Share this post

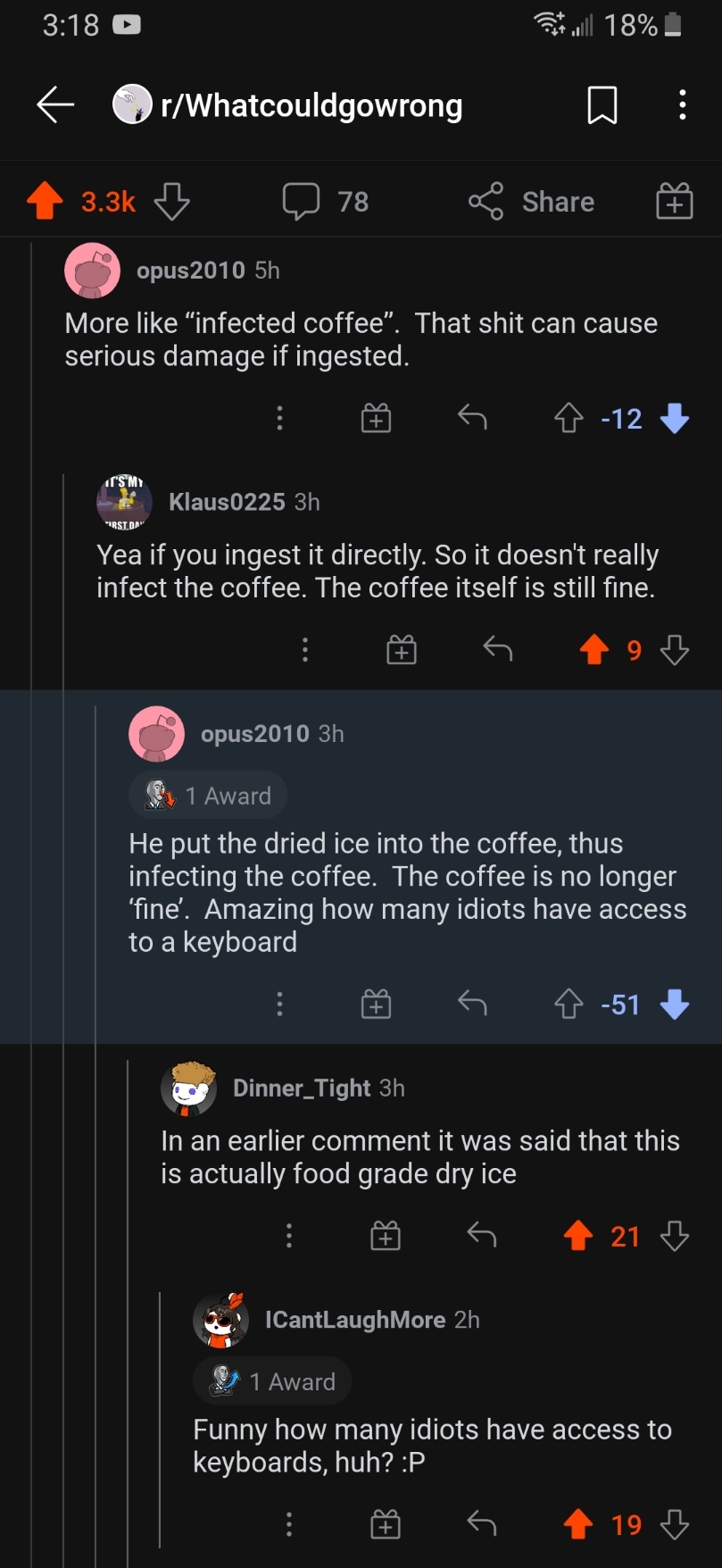coord(531,202)
